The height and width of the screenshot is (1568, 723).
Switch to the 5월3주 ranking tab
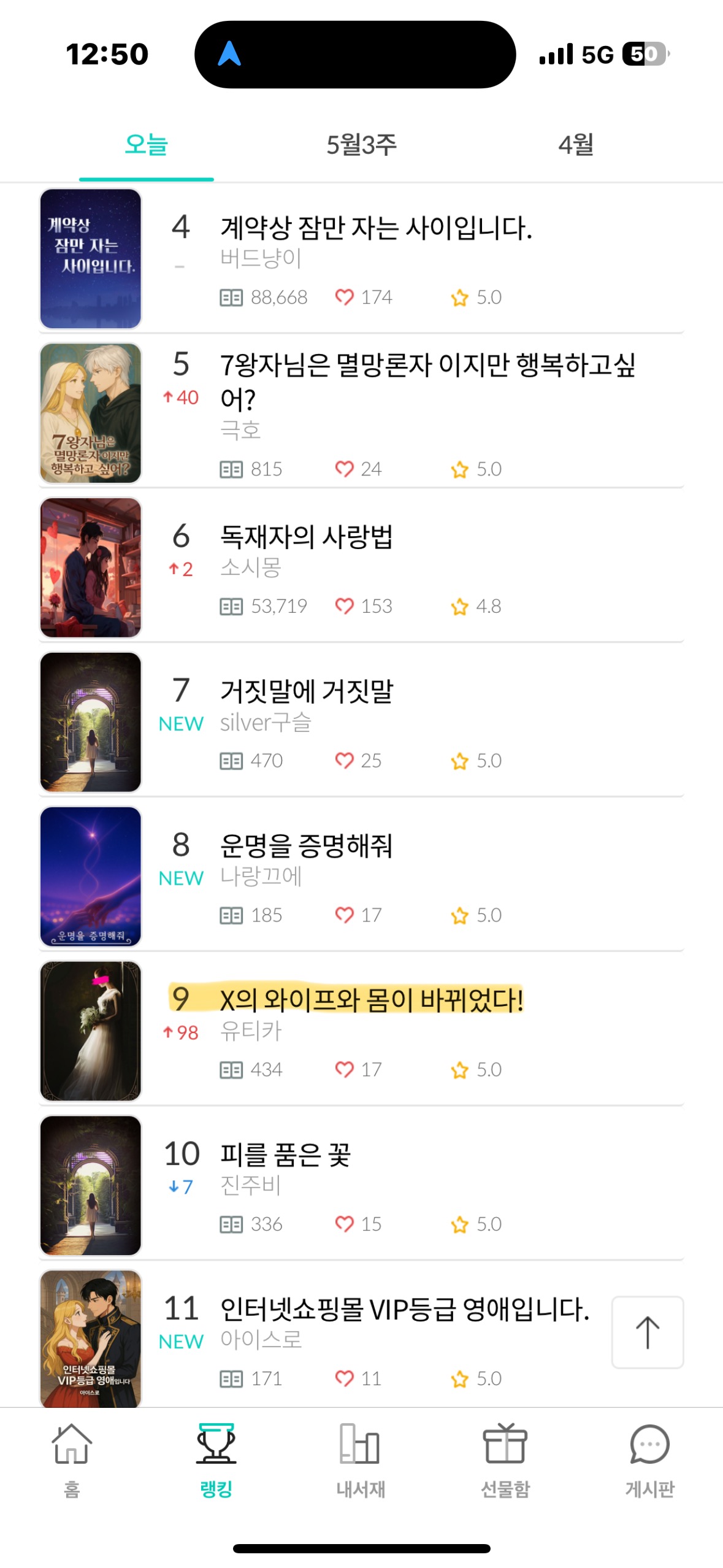pos(361,145)
